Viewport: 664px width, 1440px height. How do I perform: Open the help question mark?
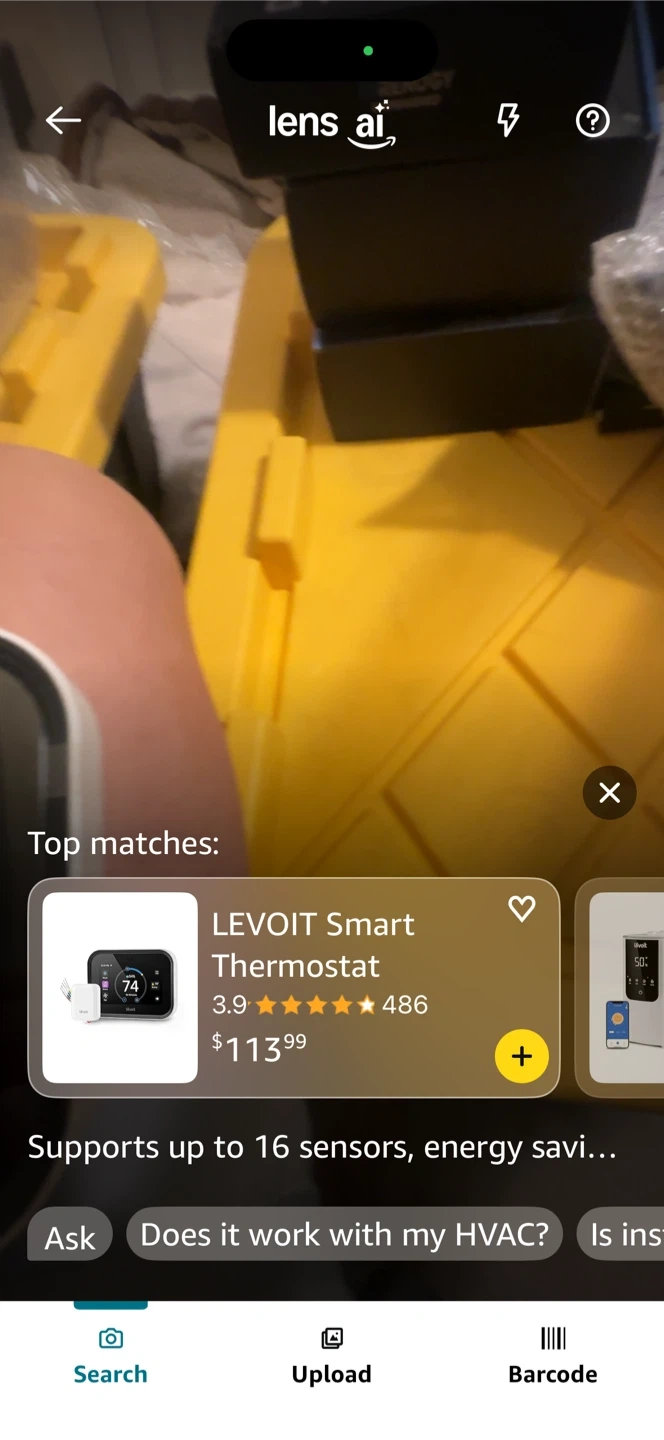(x=593, y=121)
